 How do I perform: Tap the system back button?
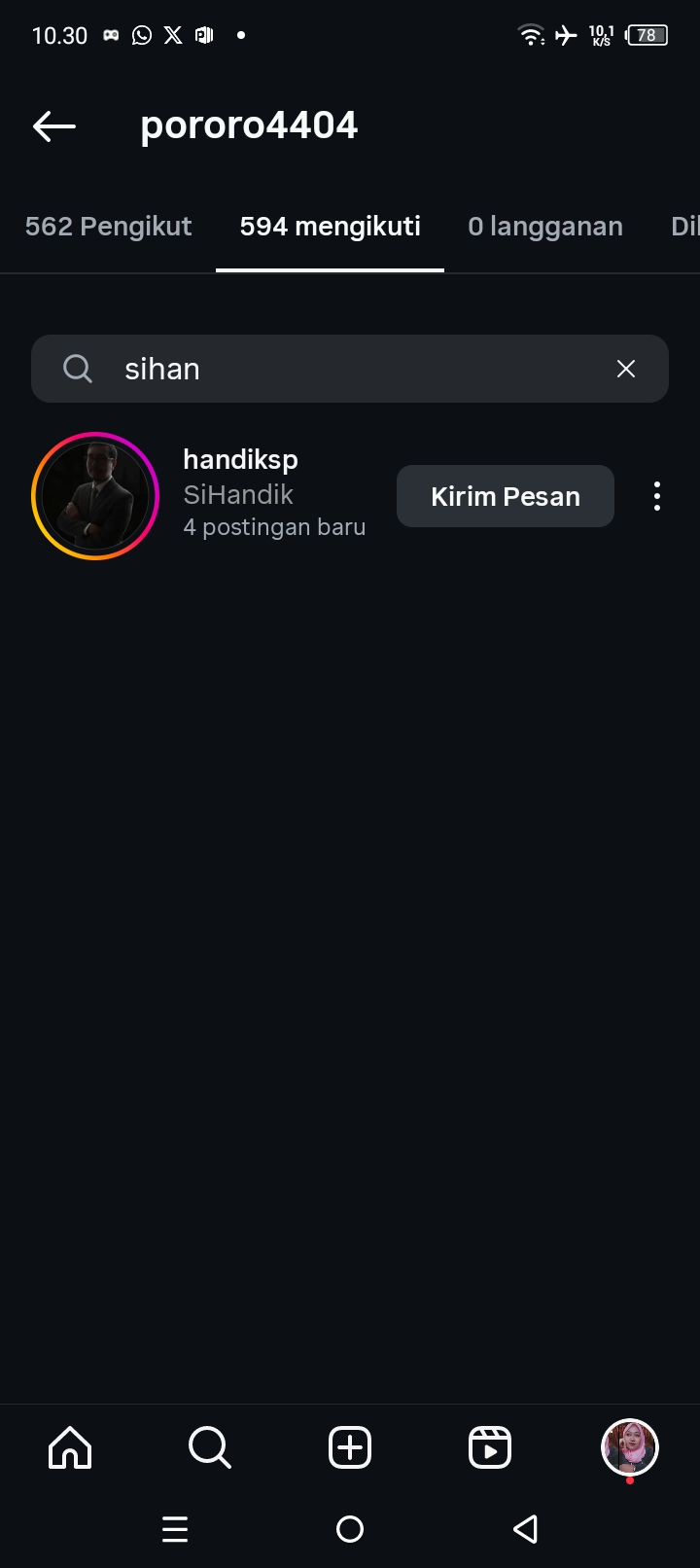(x=525, y=1529)
